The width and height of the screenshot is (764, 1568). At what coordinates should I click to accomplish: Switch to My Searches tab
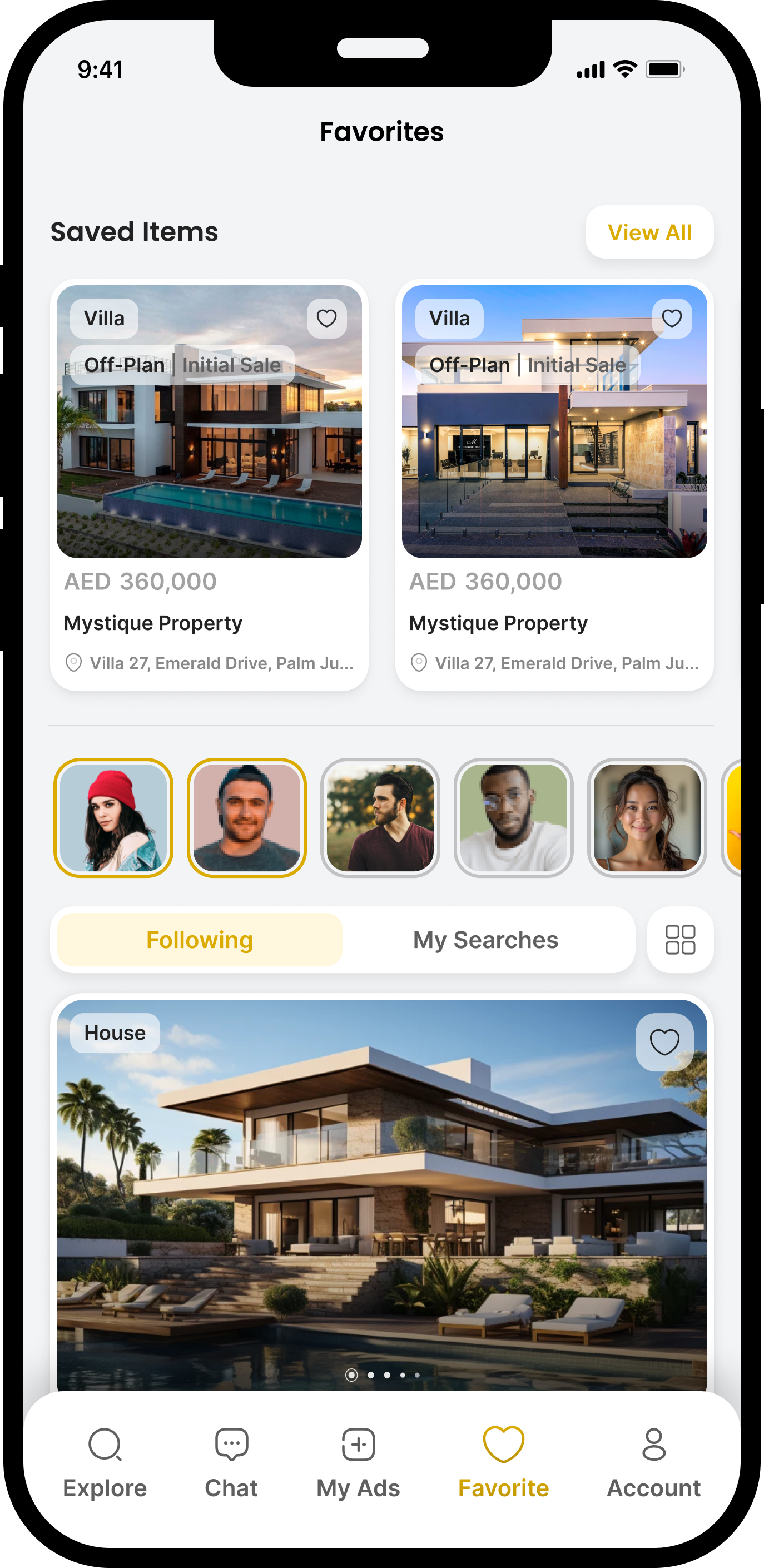click(x=485, y=939)
